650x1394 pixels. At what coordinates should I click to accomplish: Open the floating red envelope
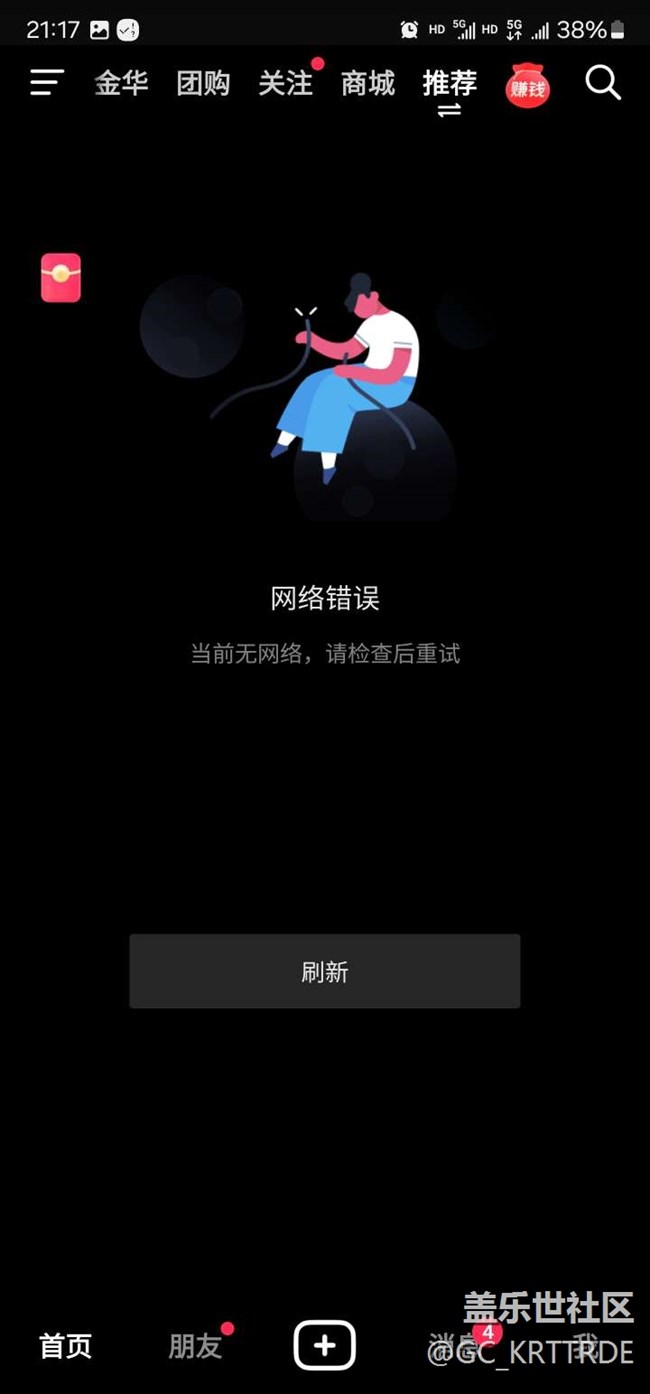coord(61,278)
